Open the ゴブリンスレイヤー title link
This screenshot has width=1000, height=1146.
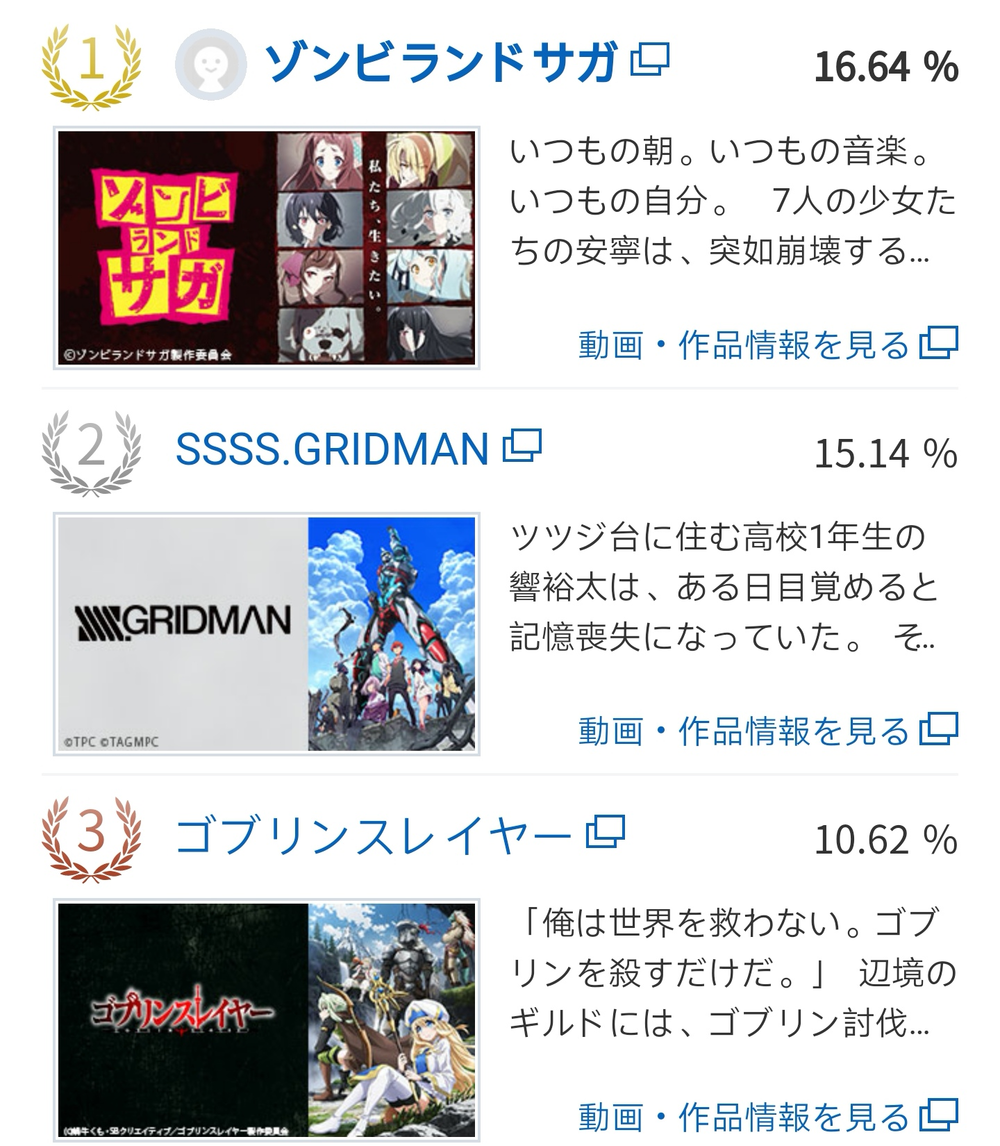point(374,836)
